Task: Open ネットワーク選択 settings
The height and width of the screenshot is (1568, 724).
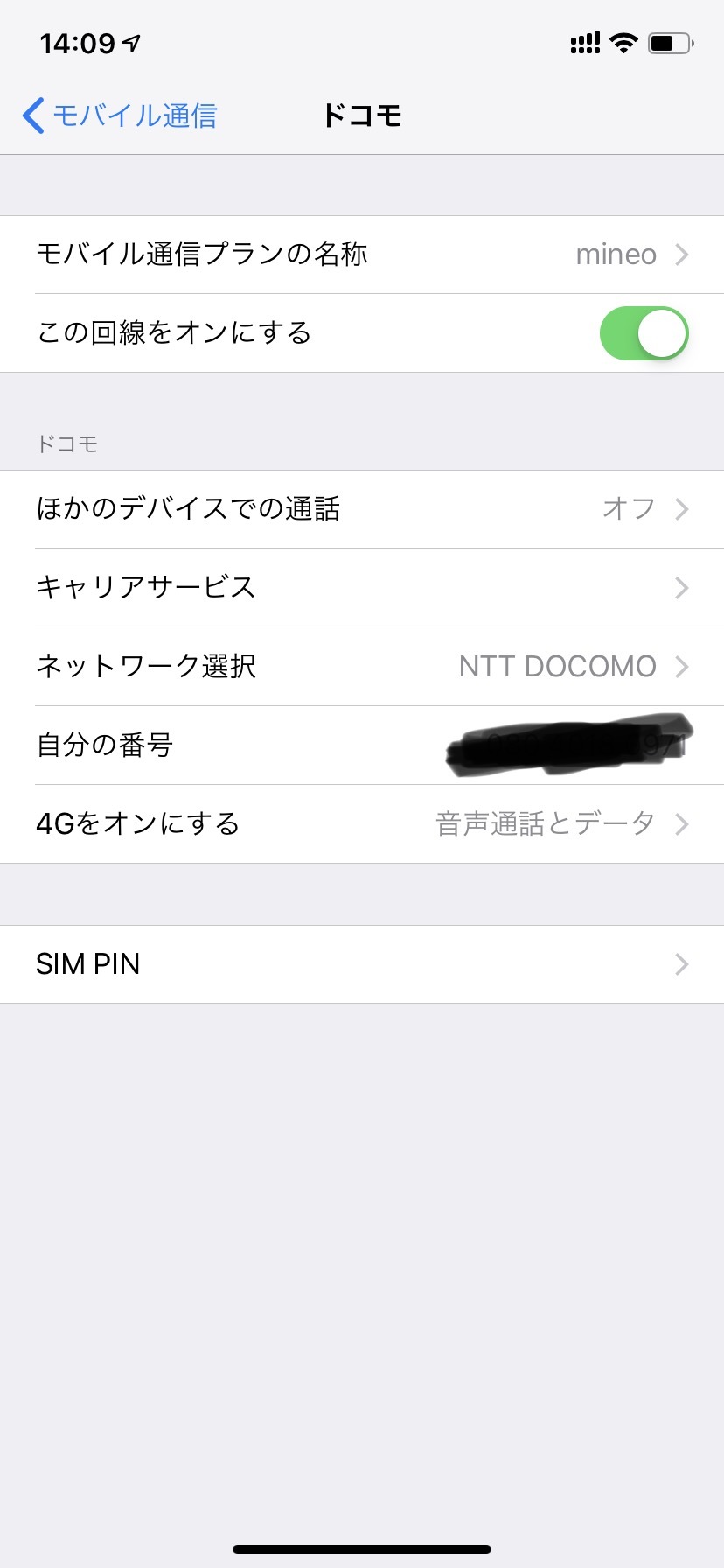Action: pos(362,667)
